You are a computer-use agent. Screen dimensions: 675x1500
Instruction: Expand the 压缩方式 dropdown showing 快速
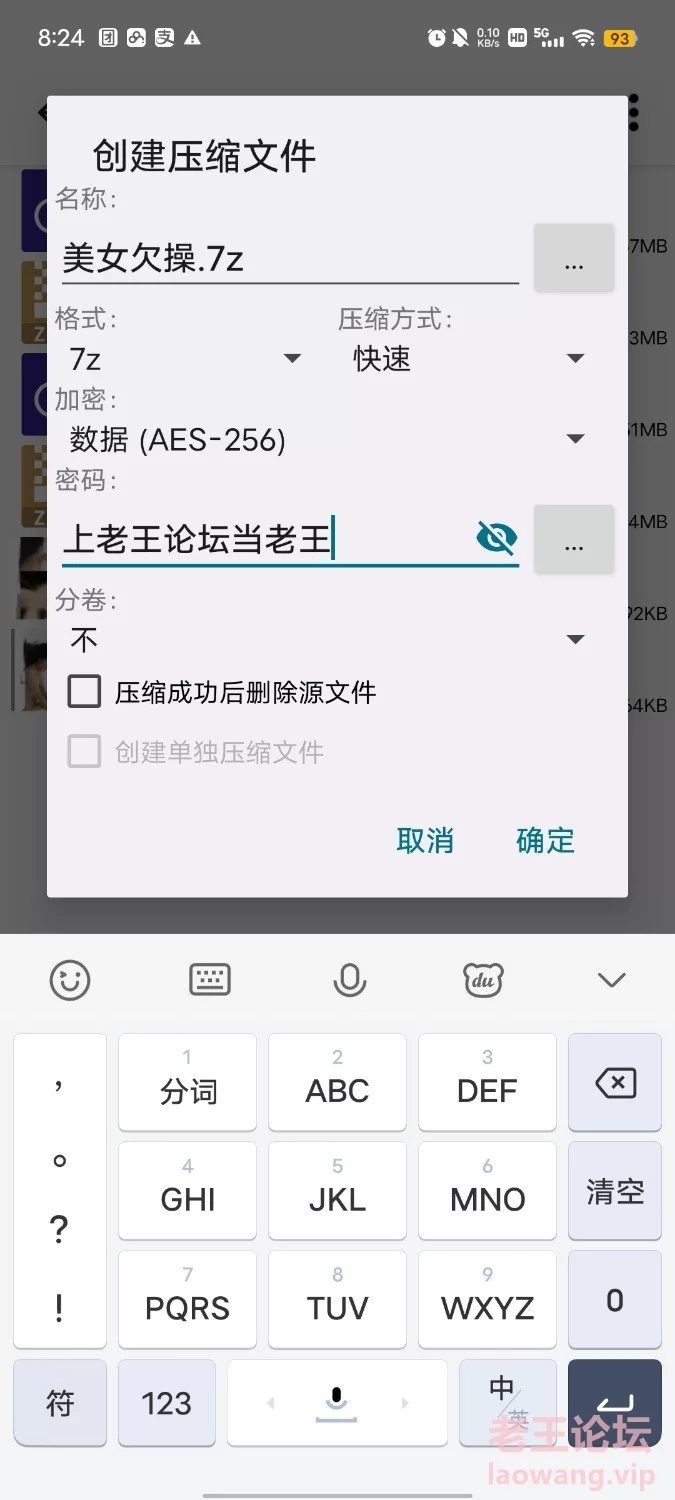467,358
